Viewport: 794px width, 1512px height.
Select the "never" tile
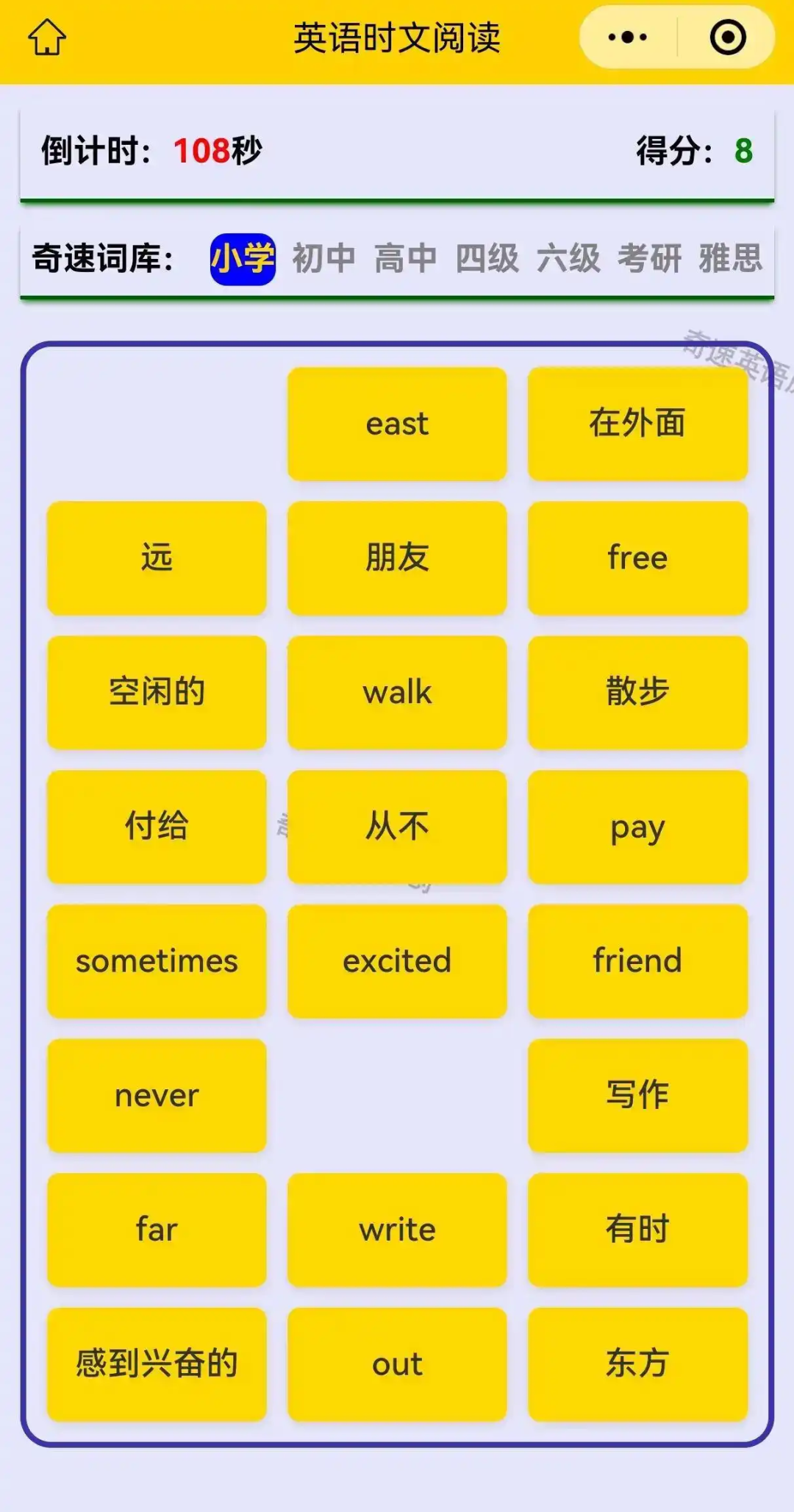point(157,1096)
